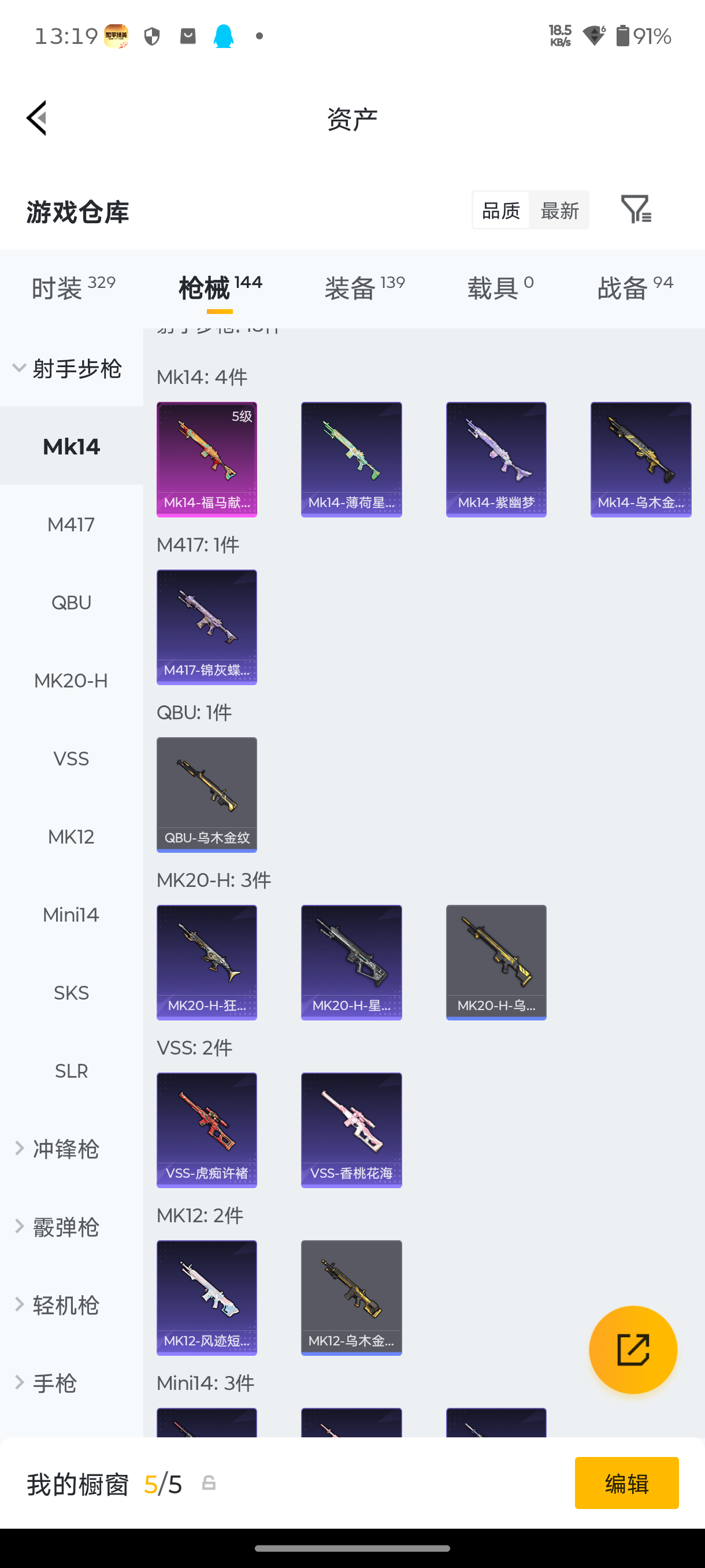Image resolution: width=705 pixels, height=1568 pixels.
Task: Switch to the 时装 tab
Action: (72, 287)
